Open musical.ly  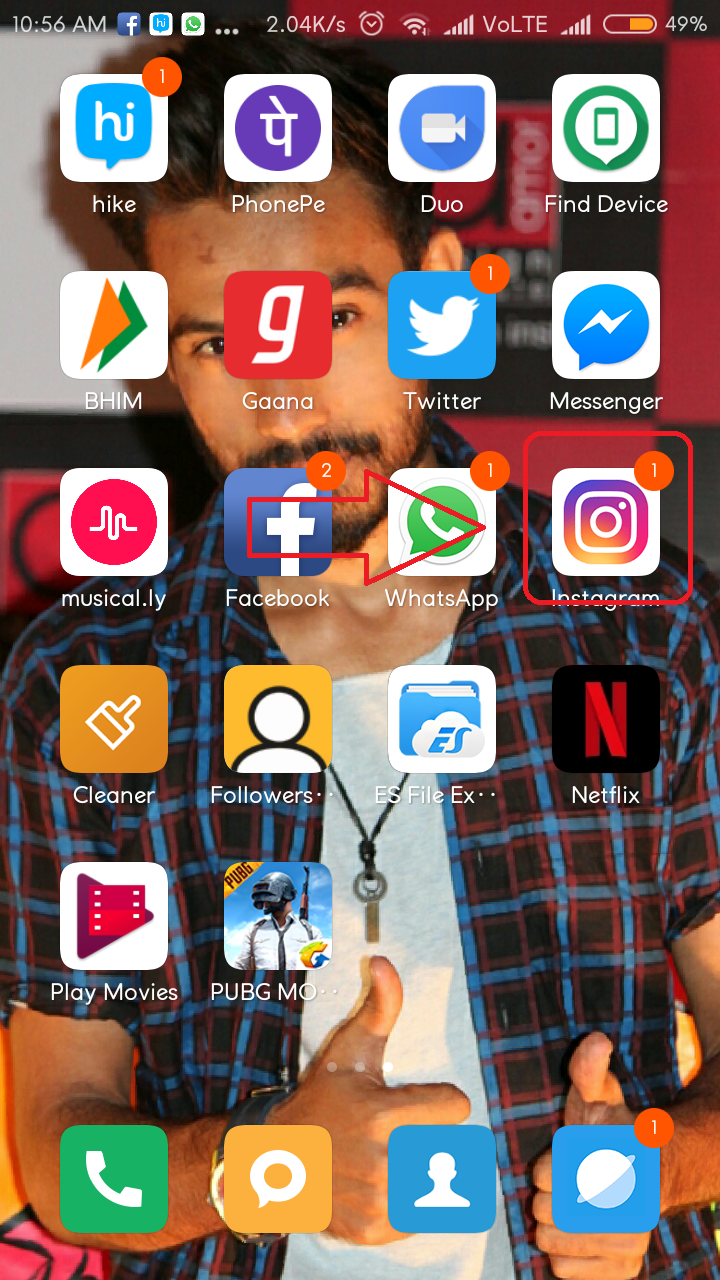point(114,522)
